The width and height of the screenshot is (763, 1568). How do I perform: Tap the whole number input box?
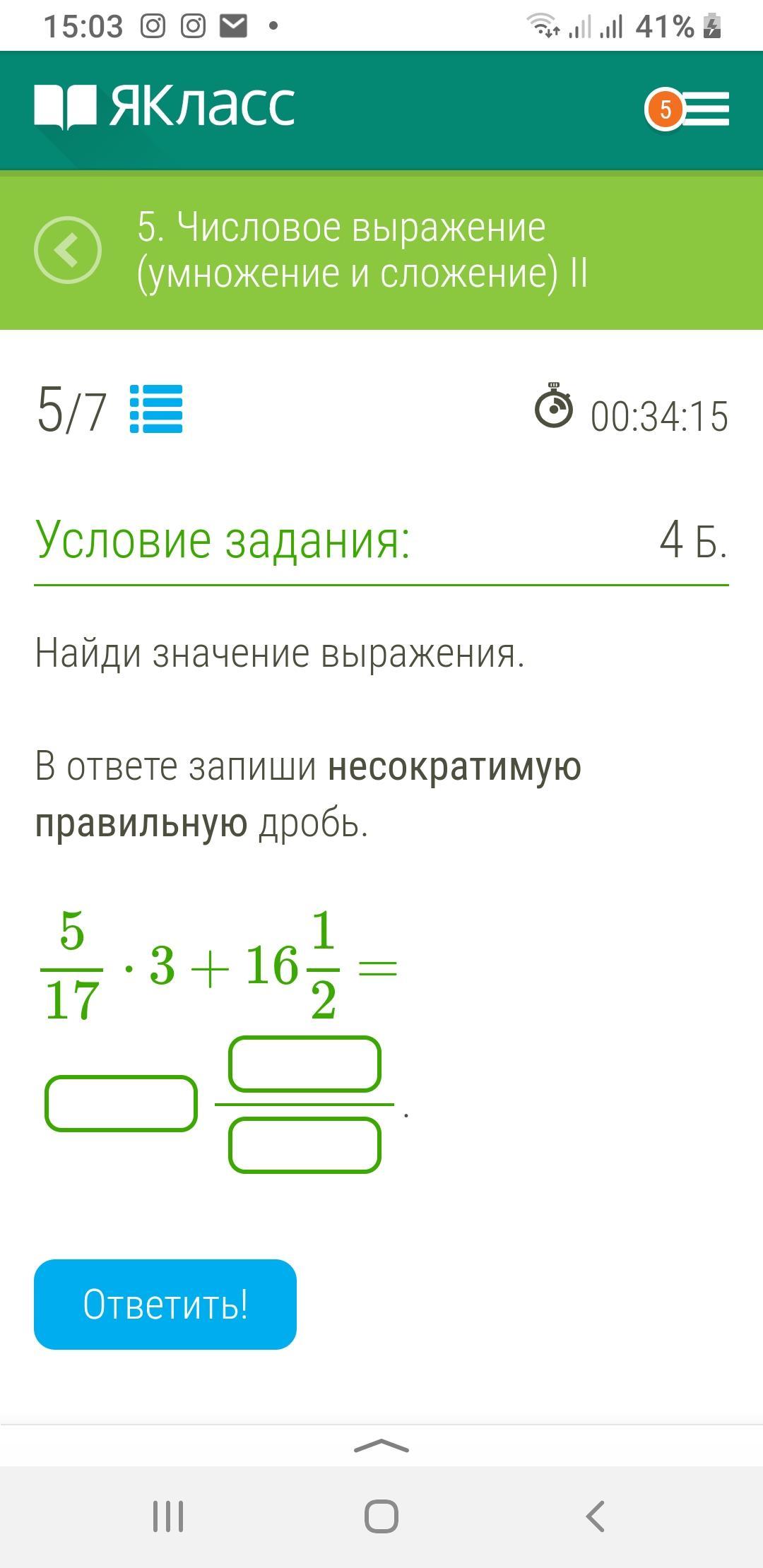pos(121,1103)
